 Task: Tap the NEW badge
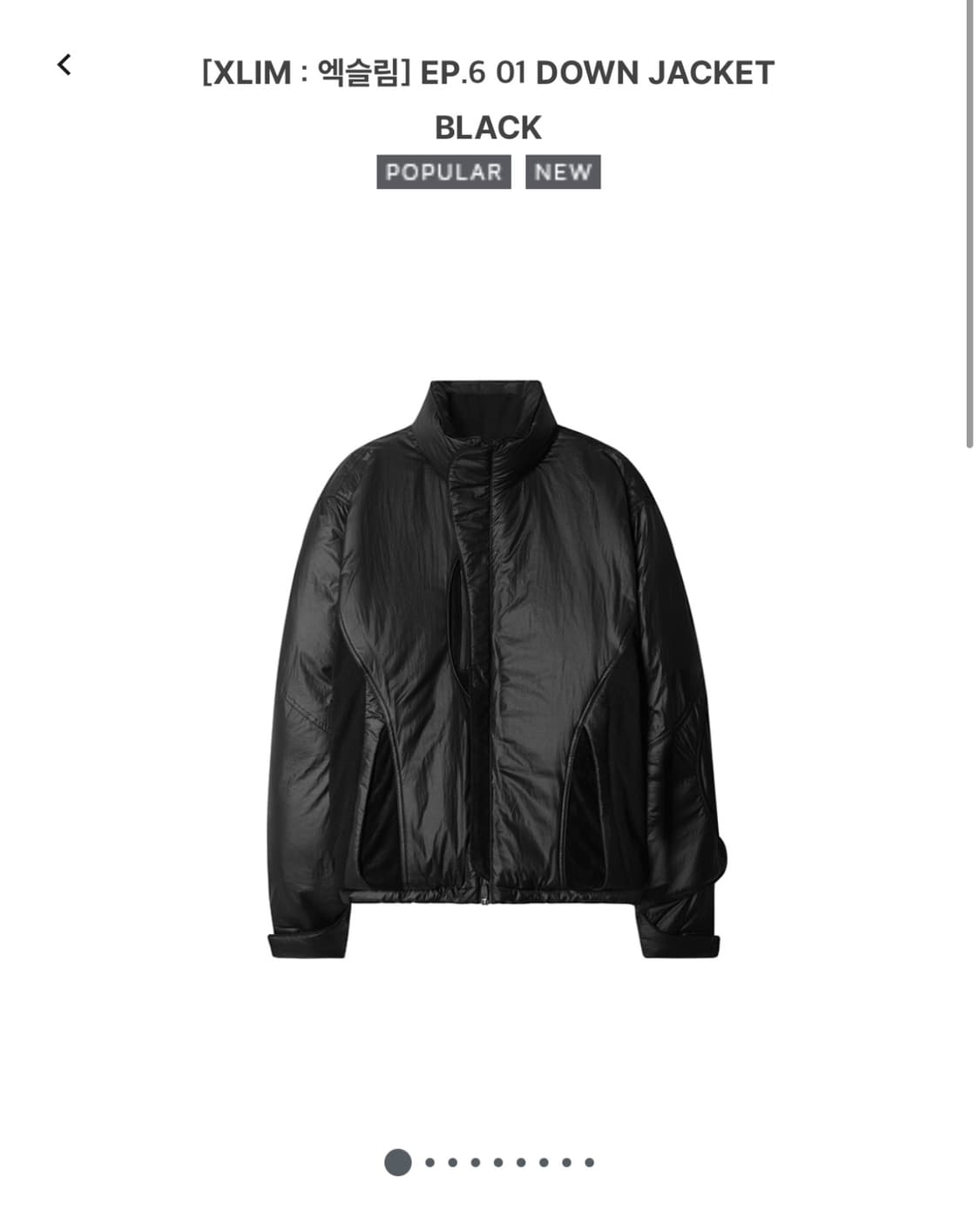pyautogui.click(x=562, y=173)
